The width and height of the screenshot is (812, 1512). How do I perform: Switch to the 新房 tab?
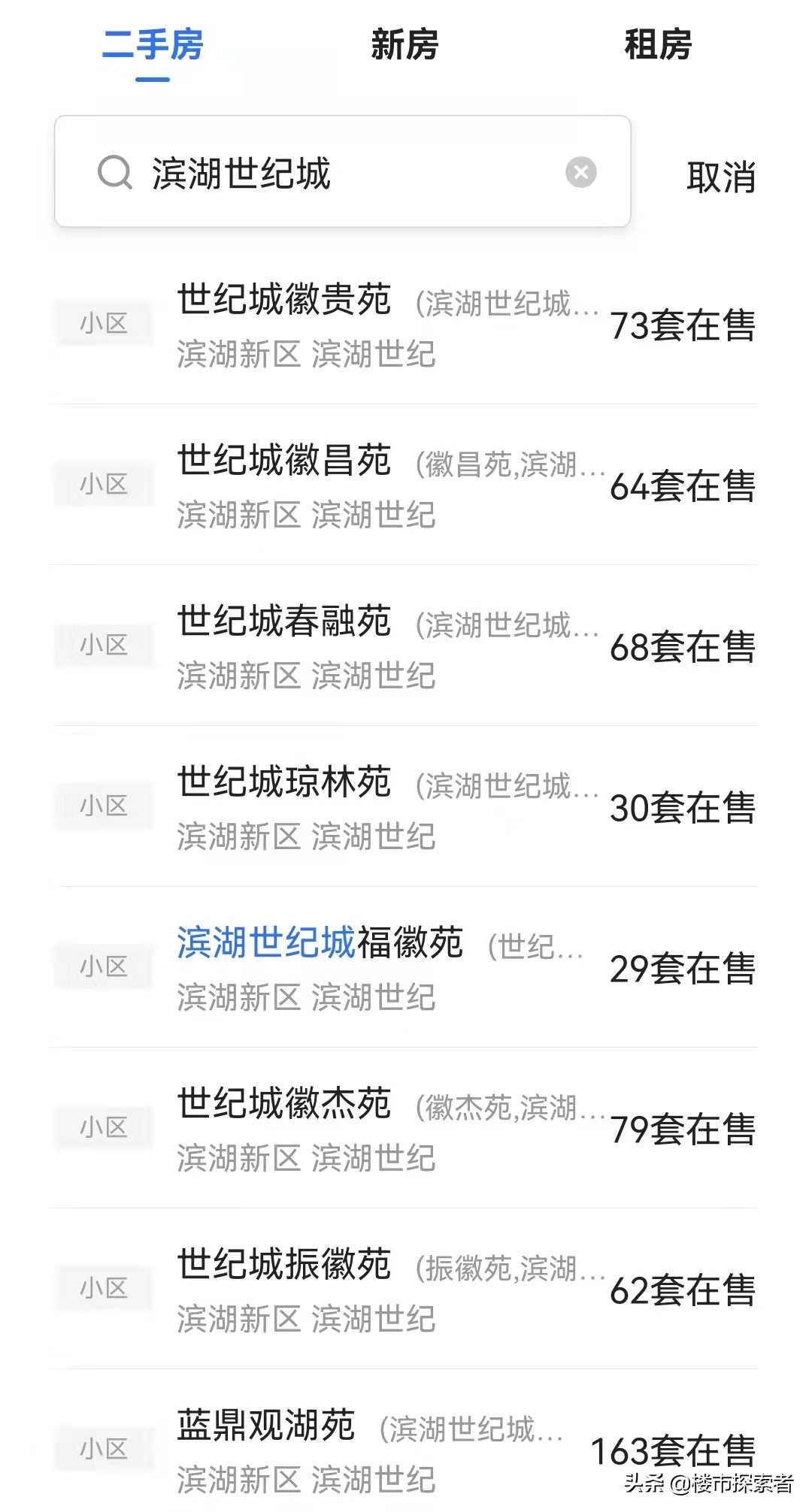(406, 47)
